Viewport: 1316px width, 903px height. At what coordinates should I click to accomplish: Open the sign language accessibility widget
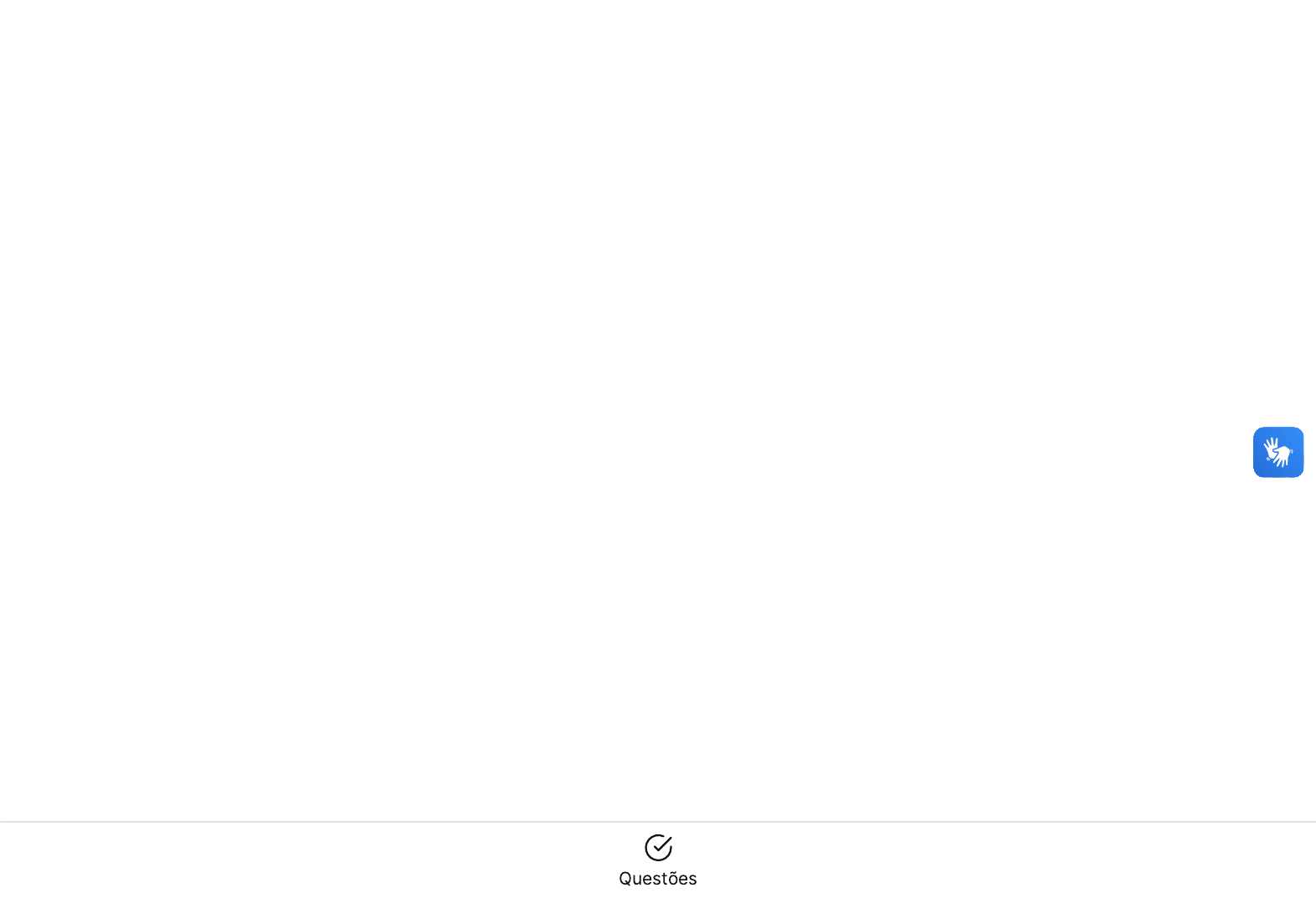[1277, 452]
